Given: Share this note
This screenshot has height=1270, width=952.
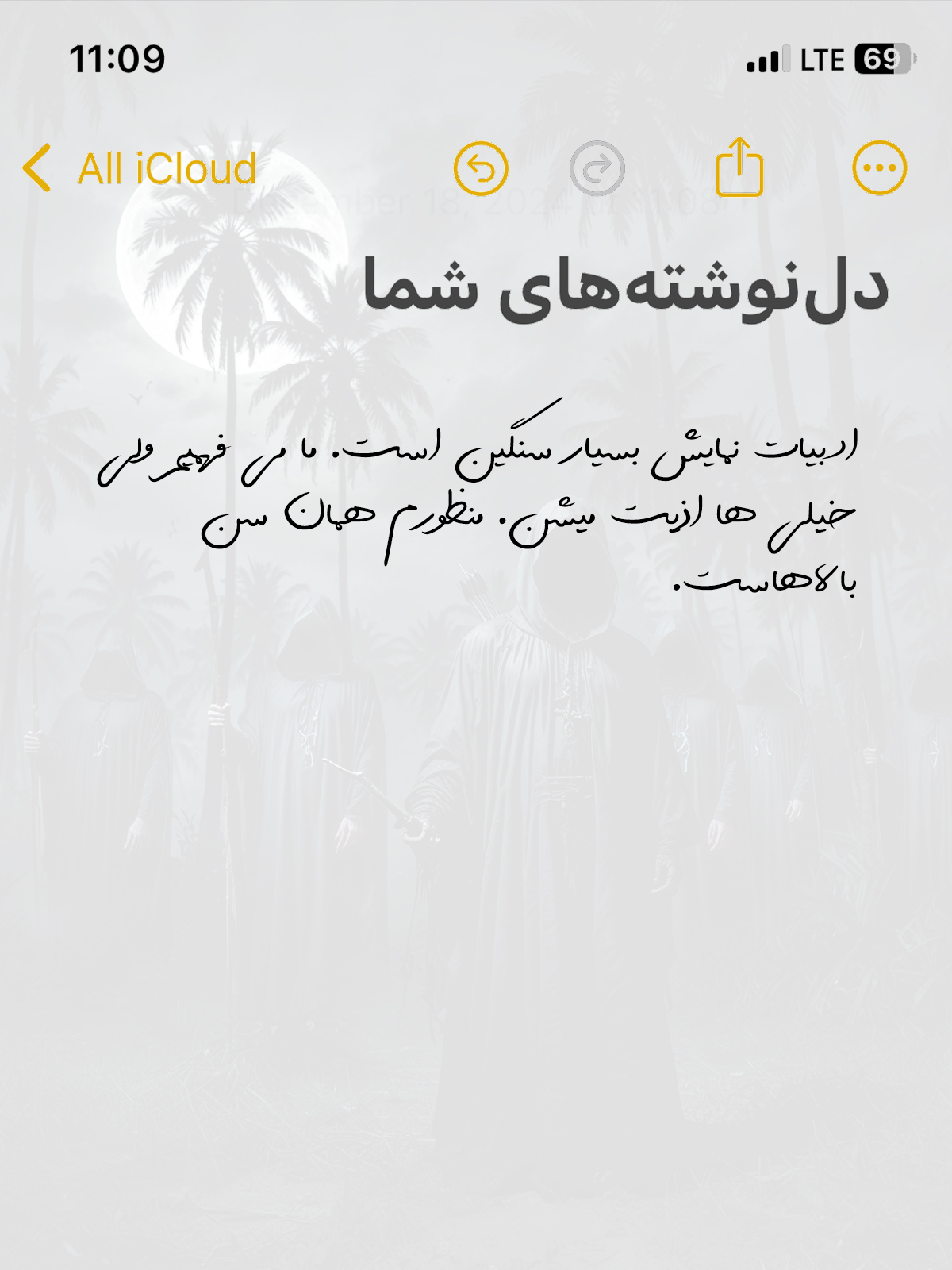Looking at the screenshot, I should point(739,167).
